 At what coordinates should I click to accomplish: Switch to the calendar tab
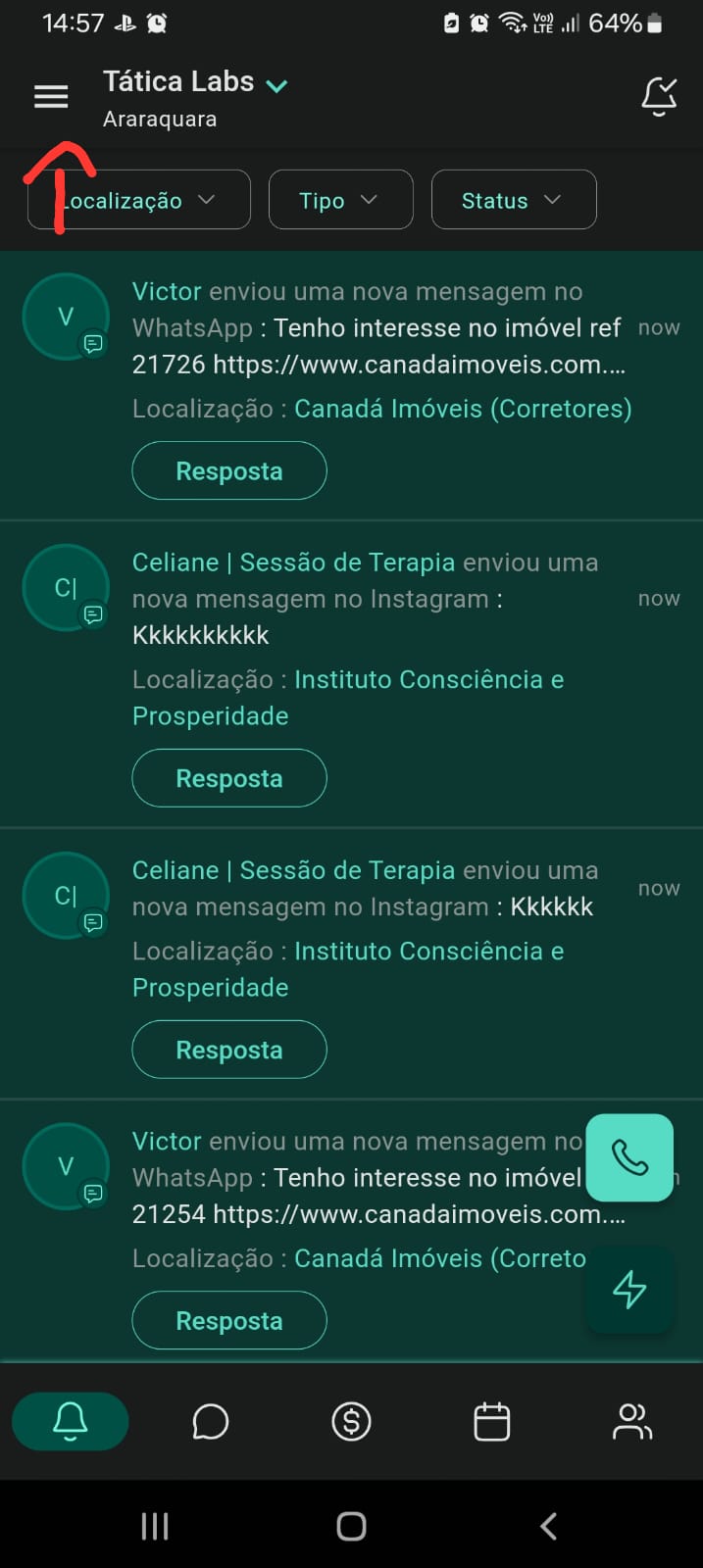point(491,1421)
